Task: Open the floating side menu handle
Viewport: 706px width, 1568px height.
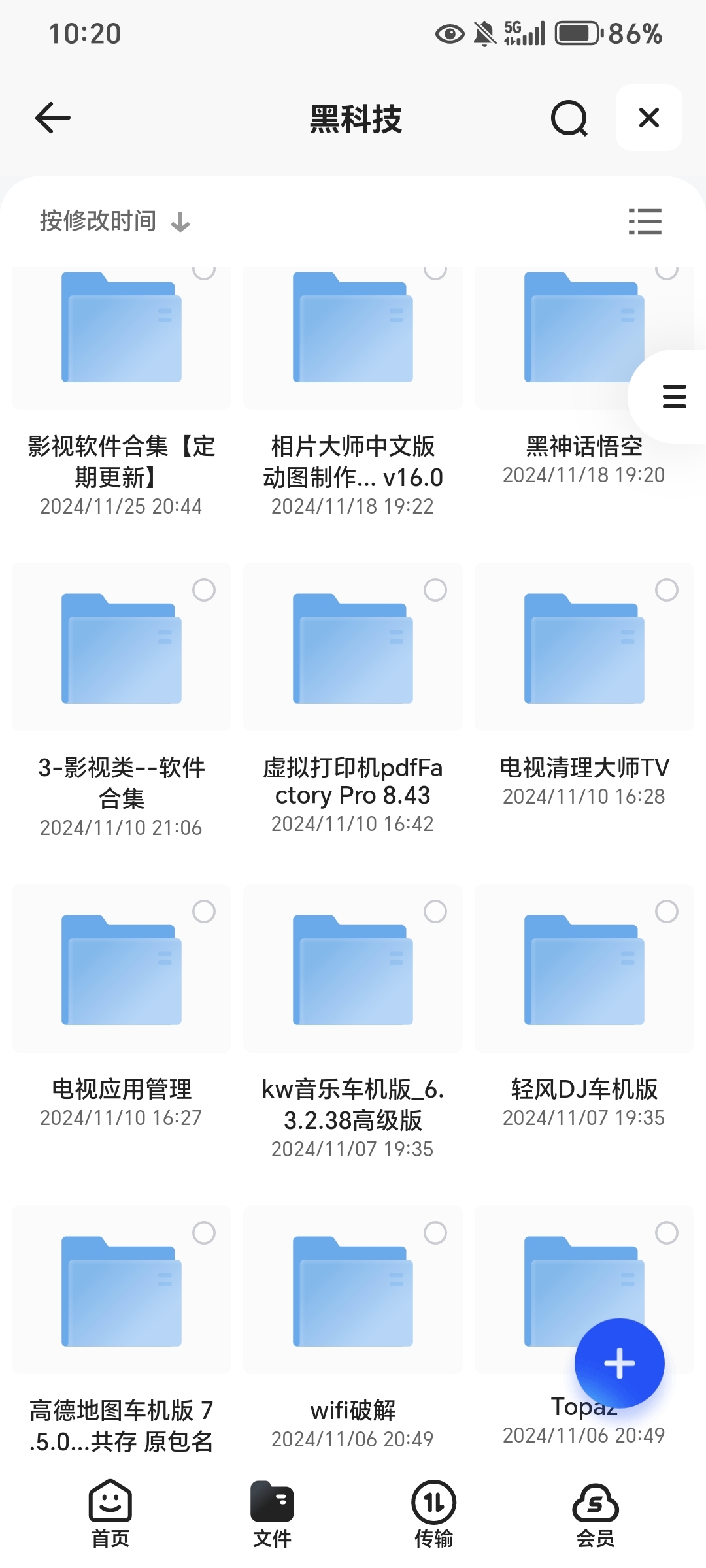Action: [674, 397]
